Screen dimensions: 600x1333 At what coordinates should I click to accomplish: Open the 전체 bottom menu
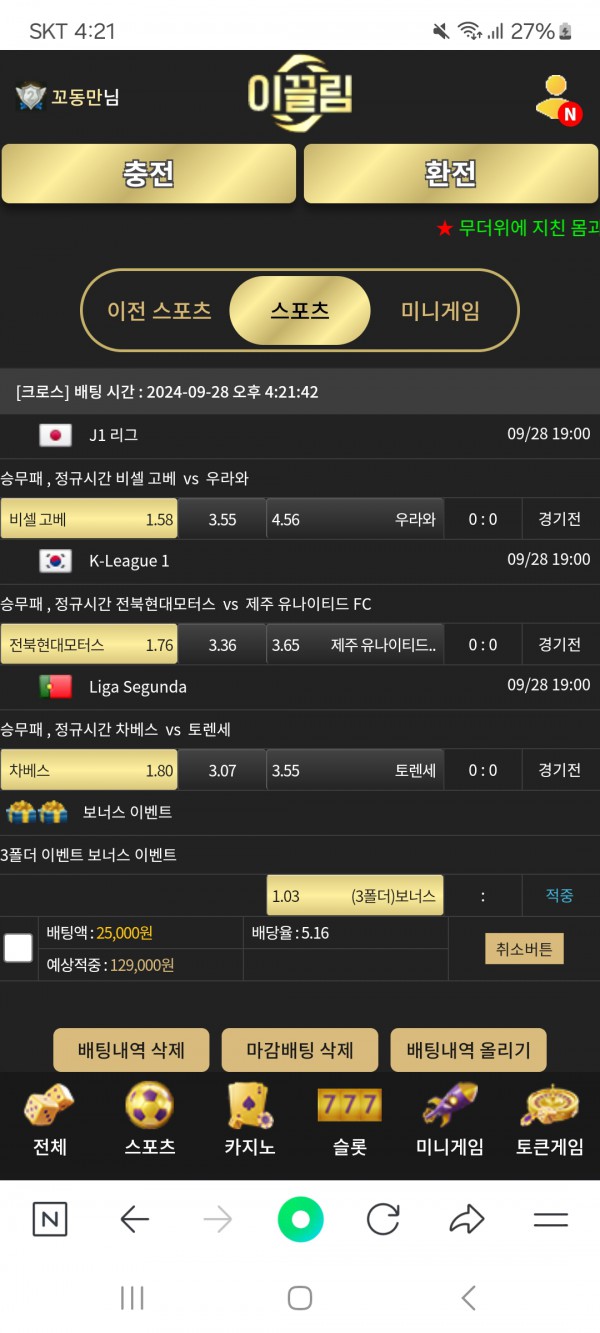49,1120
